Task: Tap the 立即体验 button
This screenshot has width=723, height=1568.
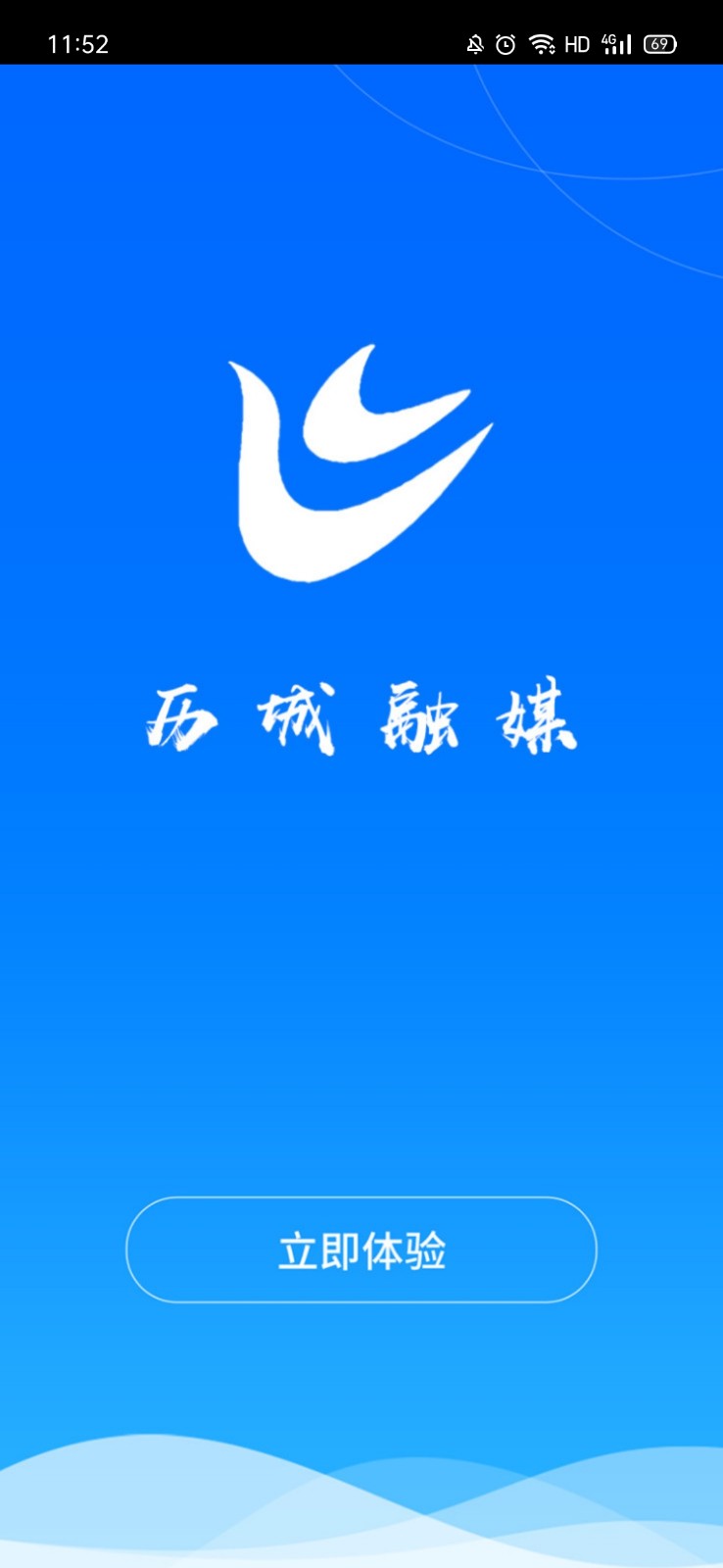Action: click(361, 1249)
